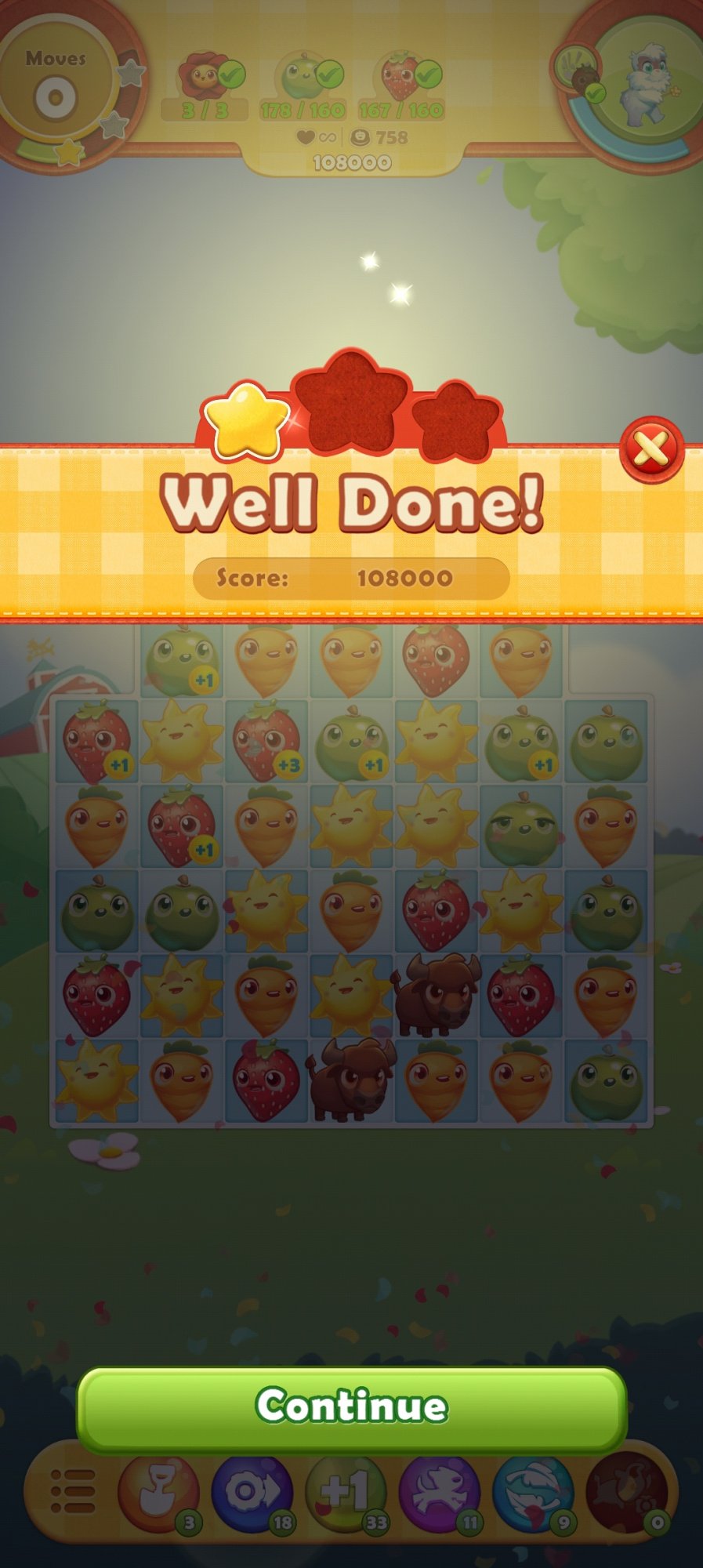
Task: Select the shovel booster
Action: [157, 1493]
